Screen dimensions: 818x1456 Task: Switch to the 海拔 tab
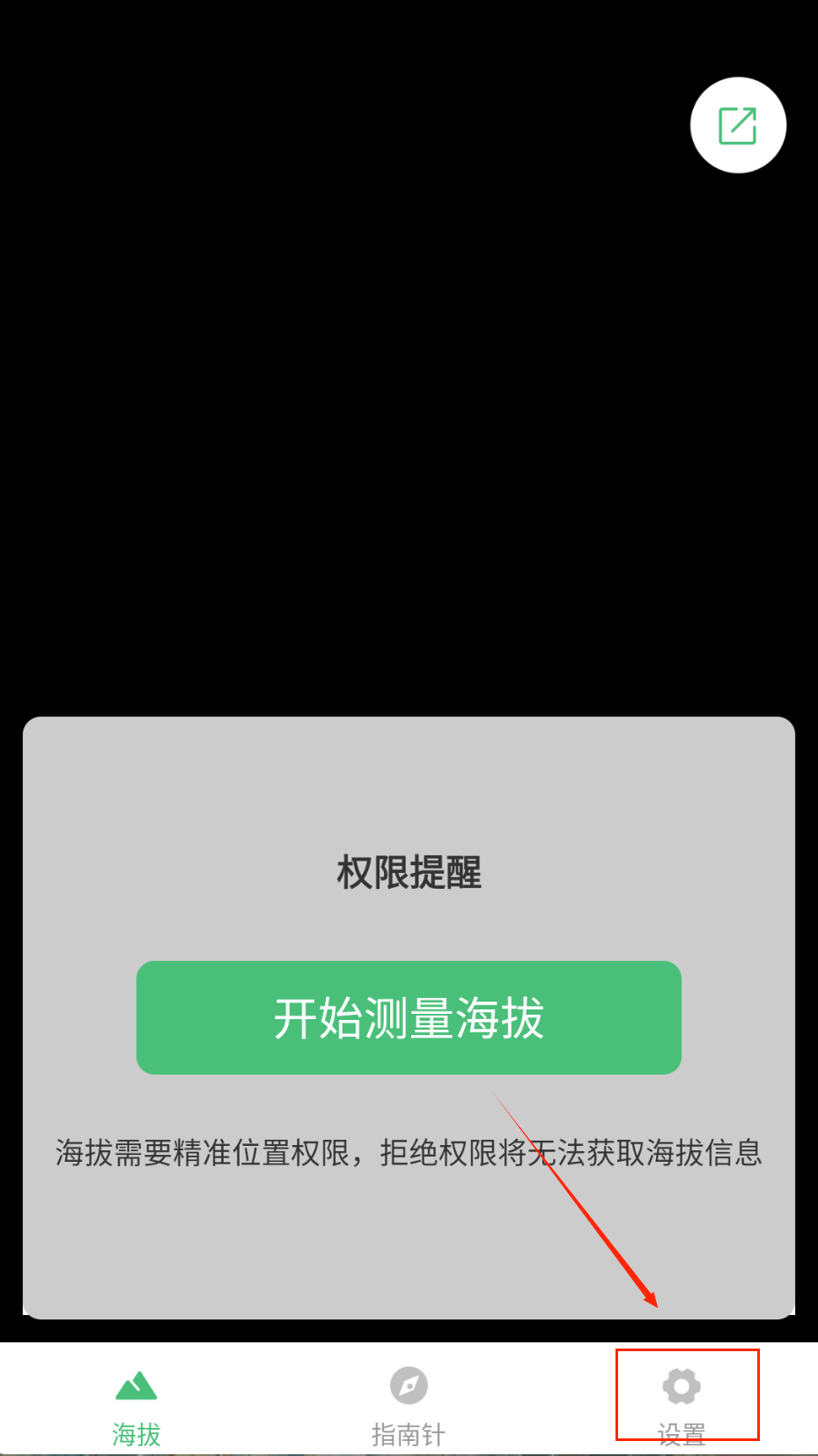[x=136, y=1406]
